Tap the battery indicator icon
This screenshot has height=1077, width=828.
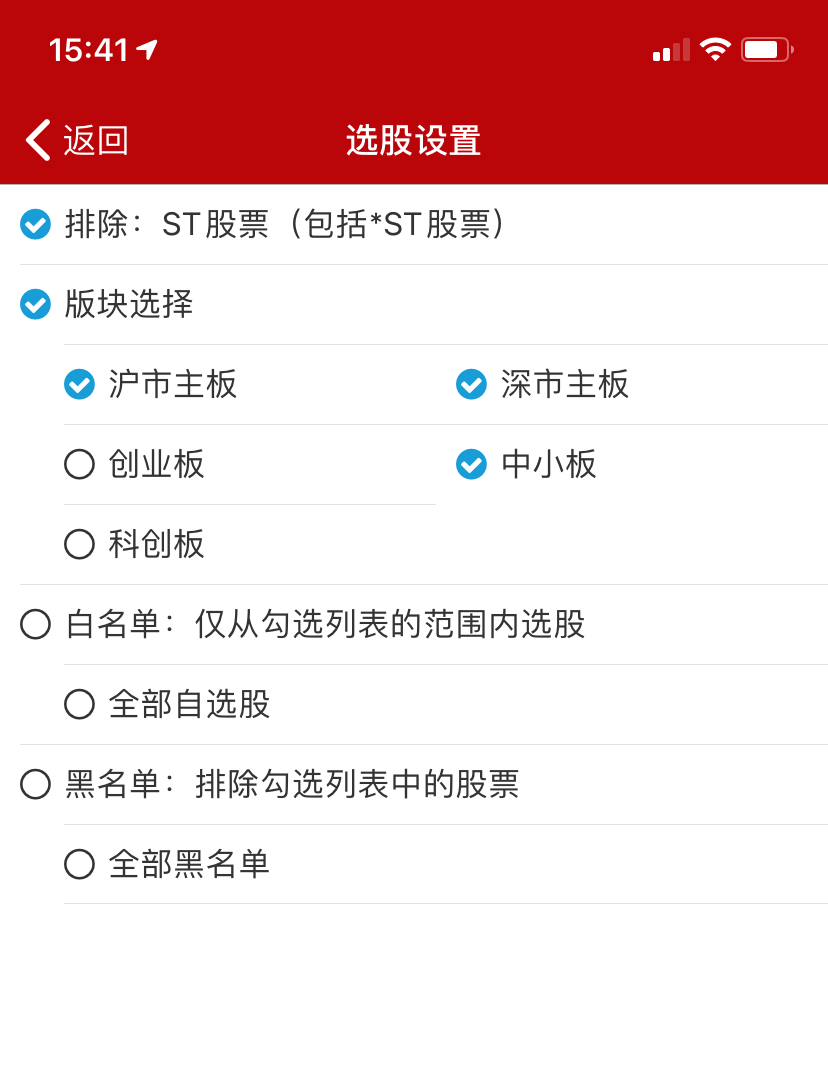click(x=766, y=49)
